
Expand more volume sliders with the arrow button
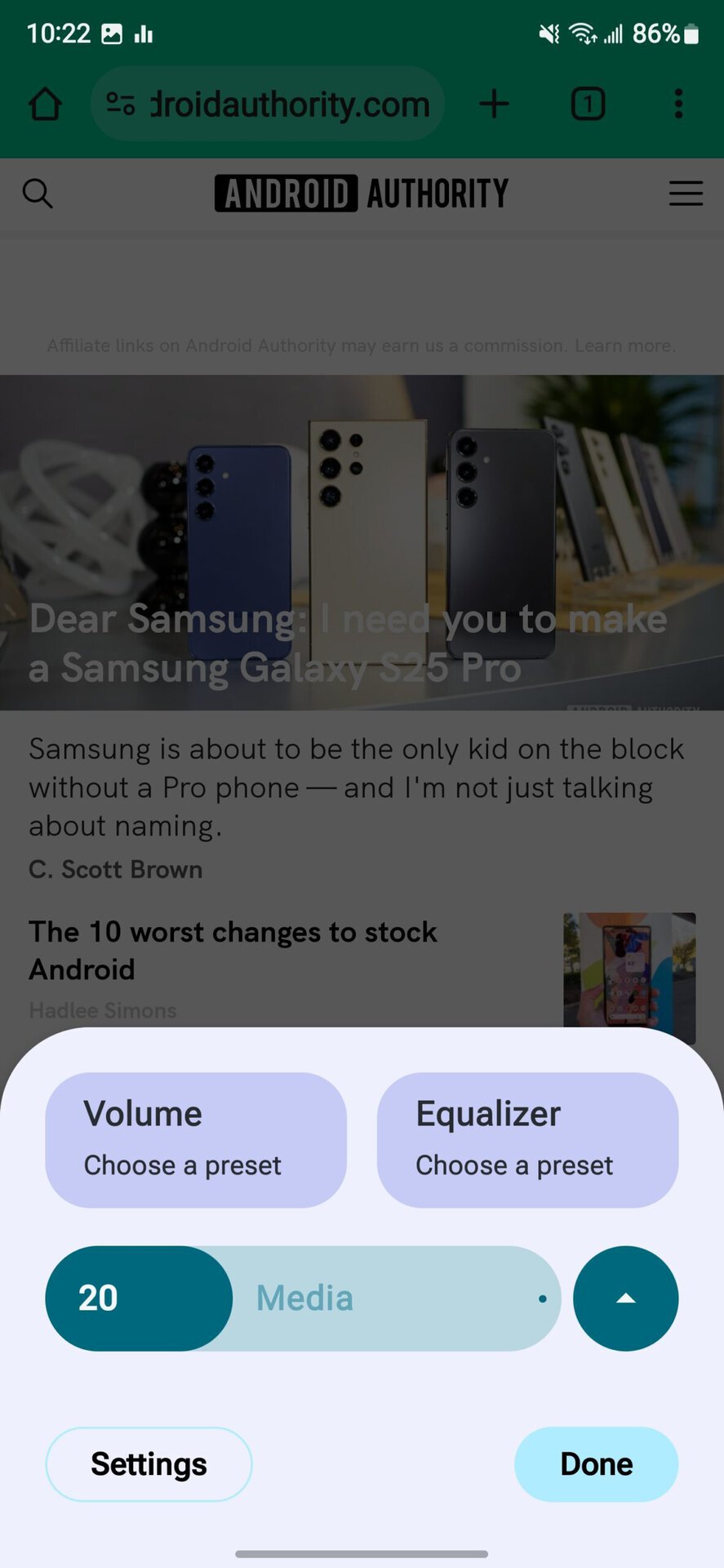click(x=625, y=1298)
